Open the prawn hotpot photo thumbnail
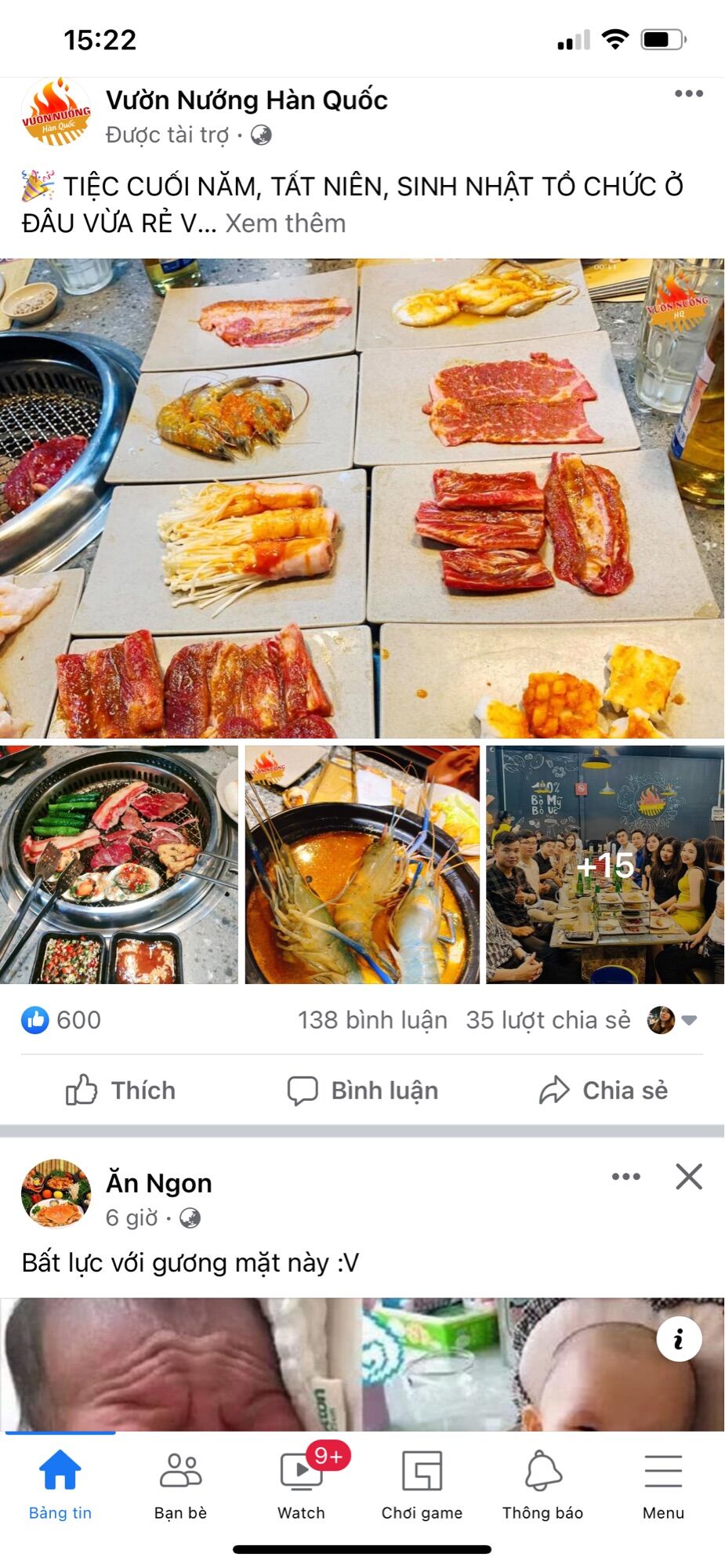This screenshot has height=1568, width=725. click(x=362, y=865)
